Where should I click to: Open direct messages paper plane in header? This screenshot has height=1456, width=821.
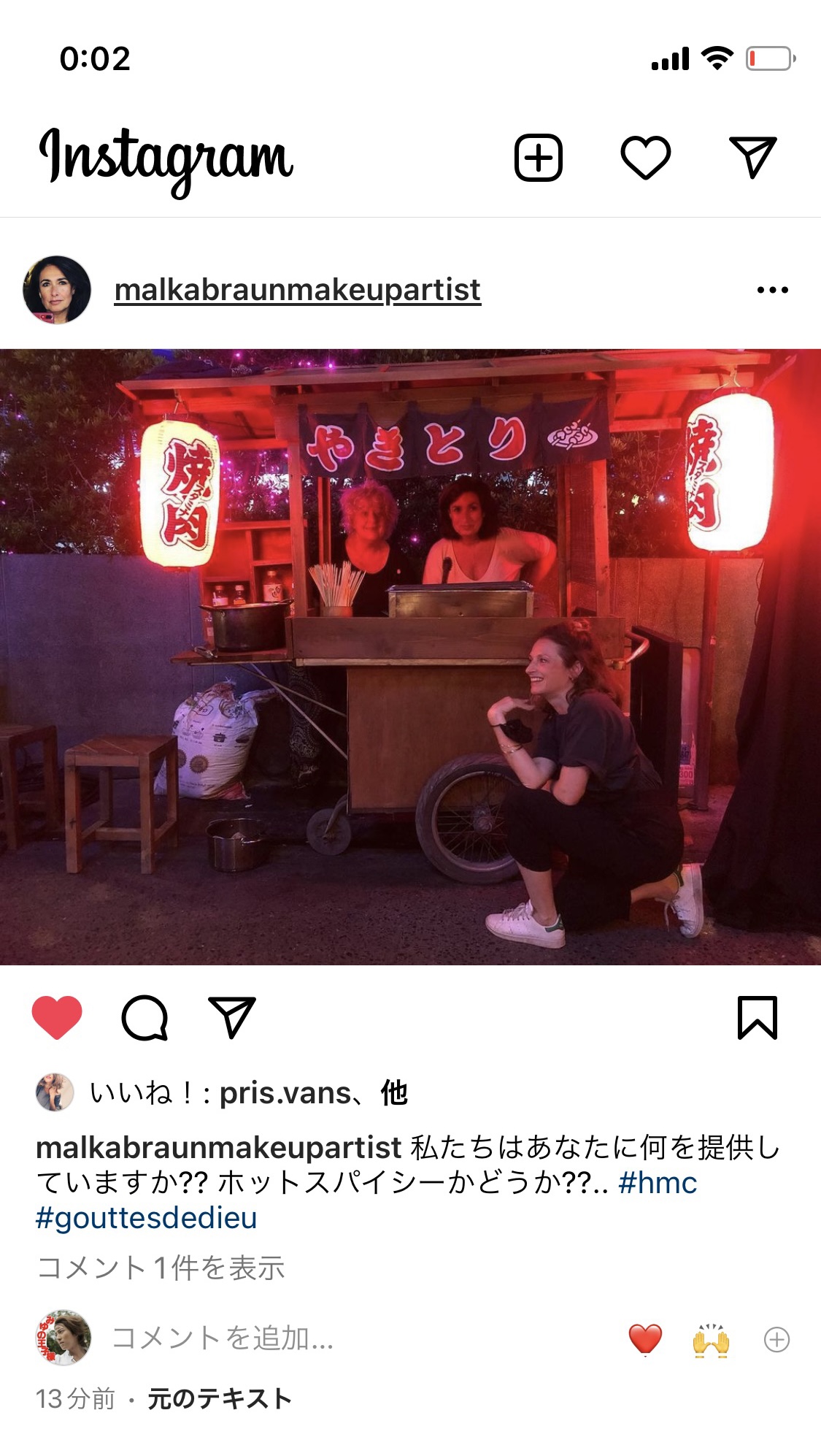pyautogui.click(x=752, y=157)
